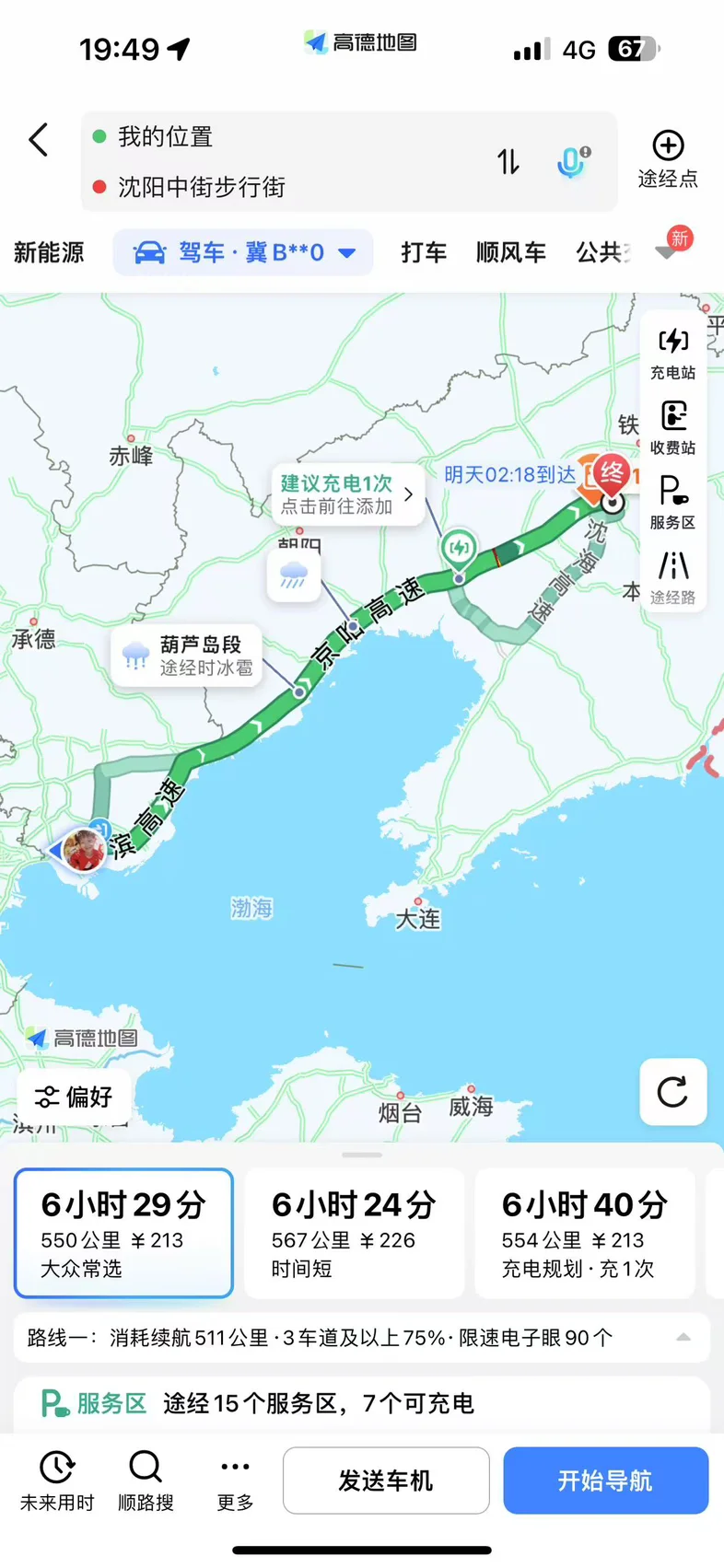Edit the destination 沈阳中街步行街

click(201, 187)
